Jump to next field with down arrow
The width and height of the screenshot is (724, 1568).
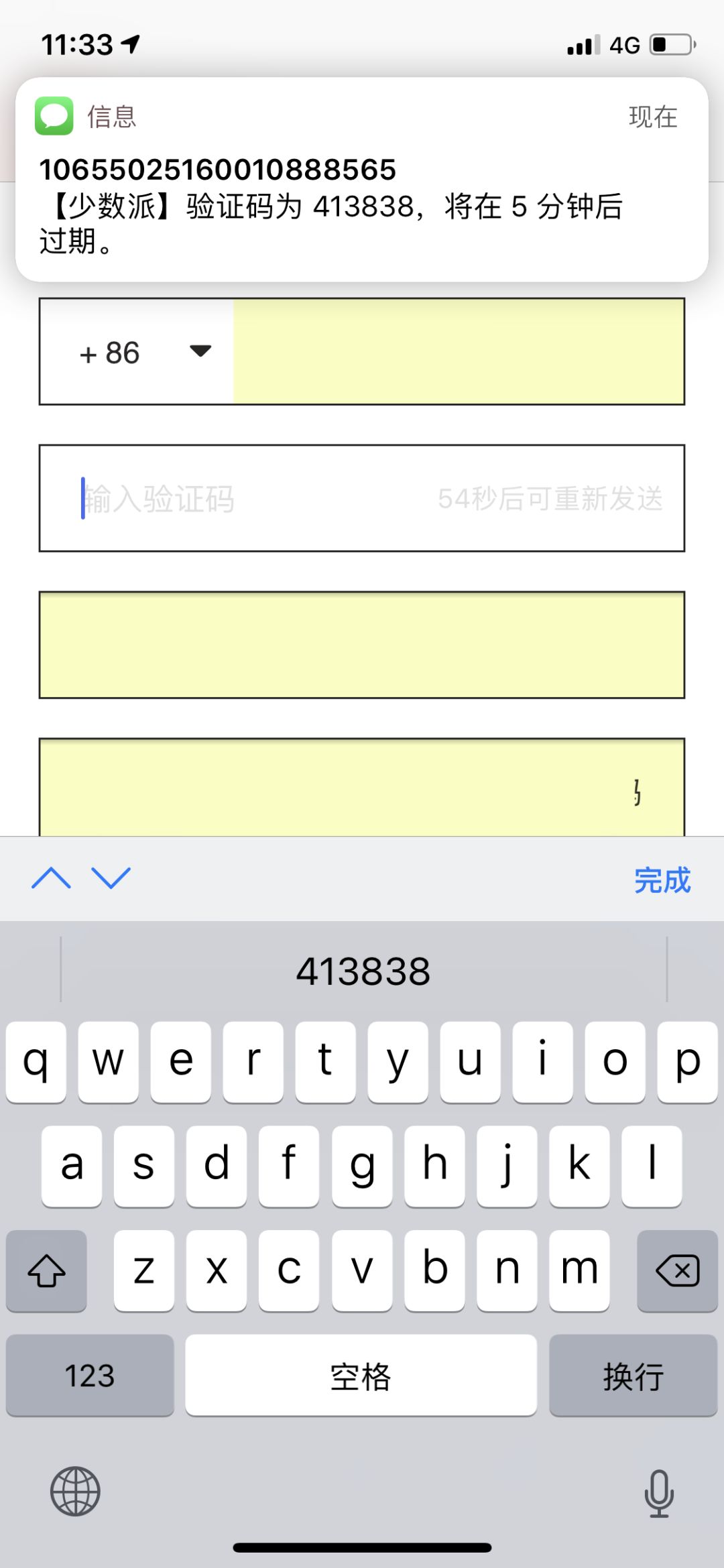click(111, 878)
